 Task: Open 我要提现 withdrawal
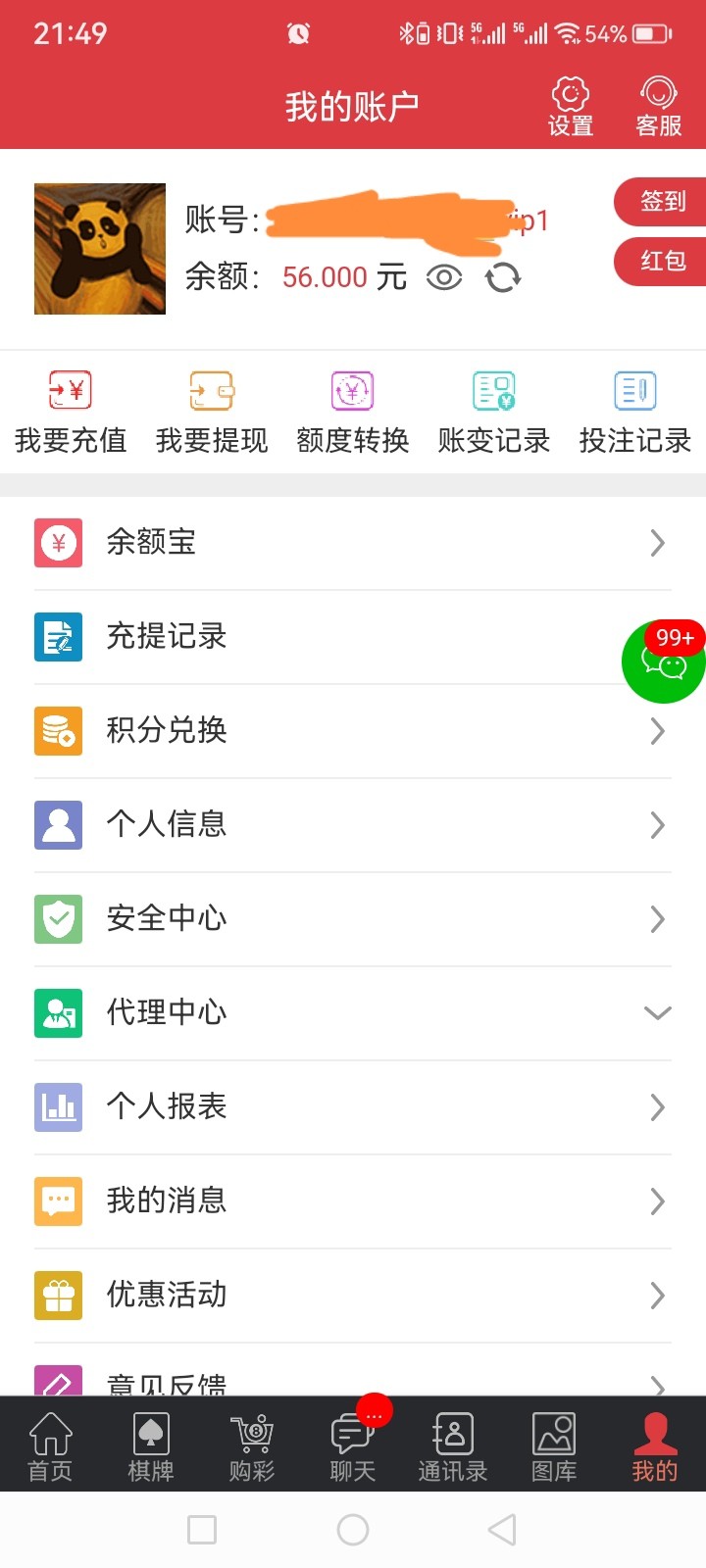click(212, 413)
